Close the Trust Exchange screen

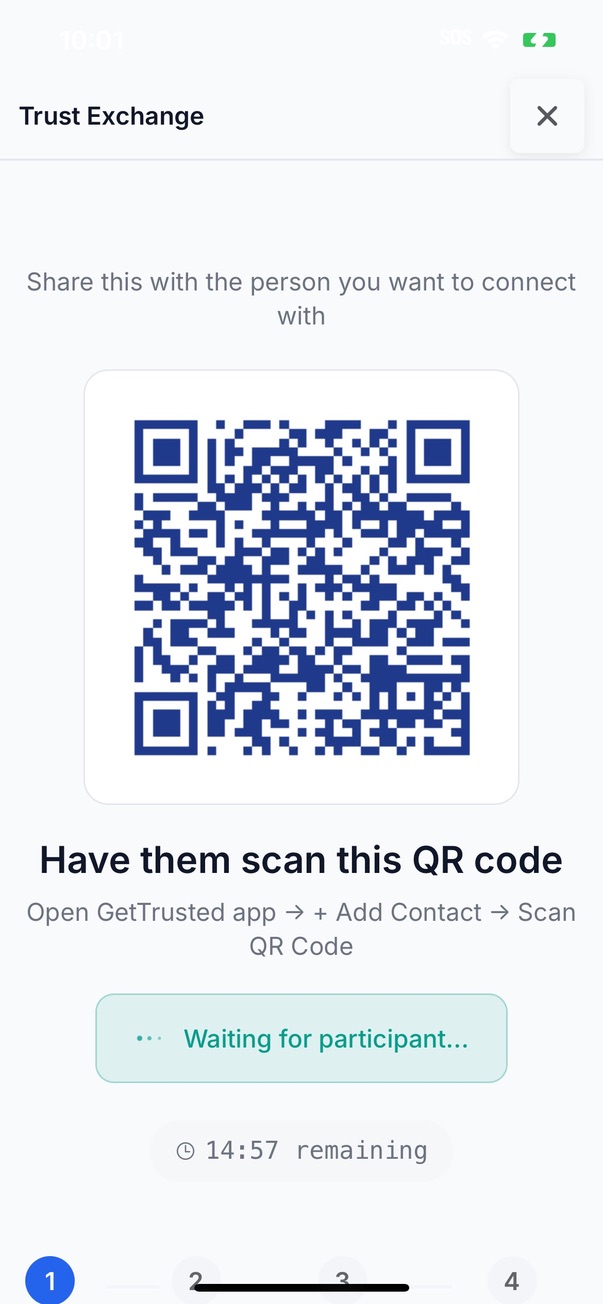546,116
